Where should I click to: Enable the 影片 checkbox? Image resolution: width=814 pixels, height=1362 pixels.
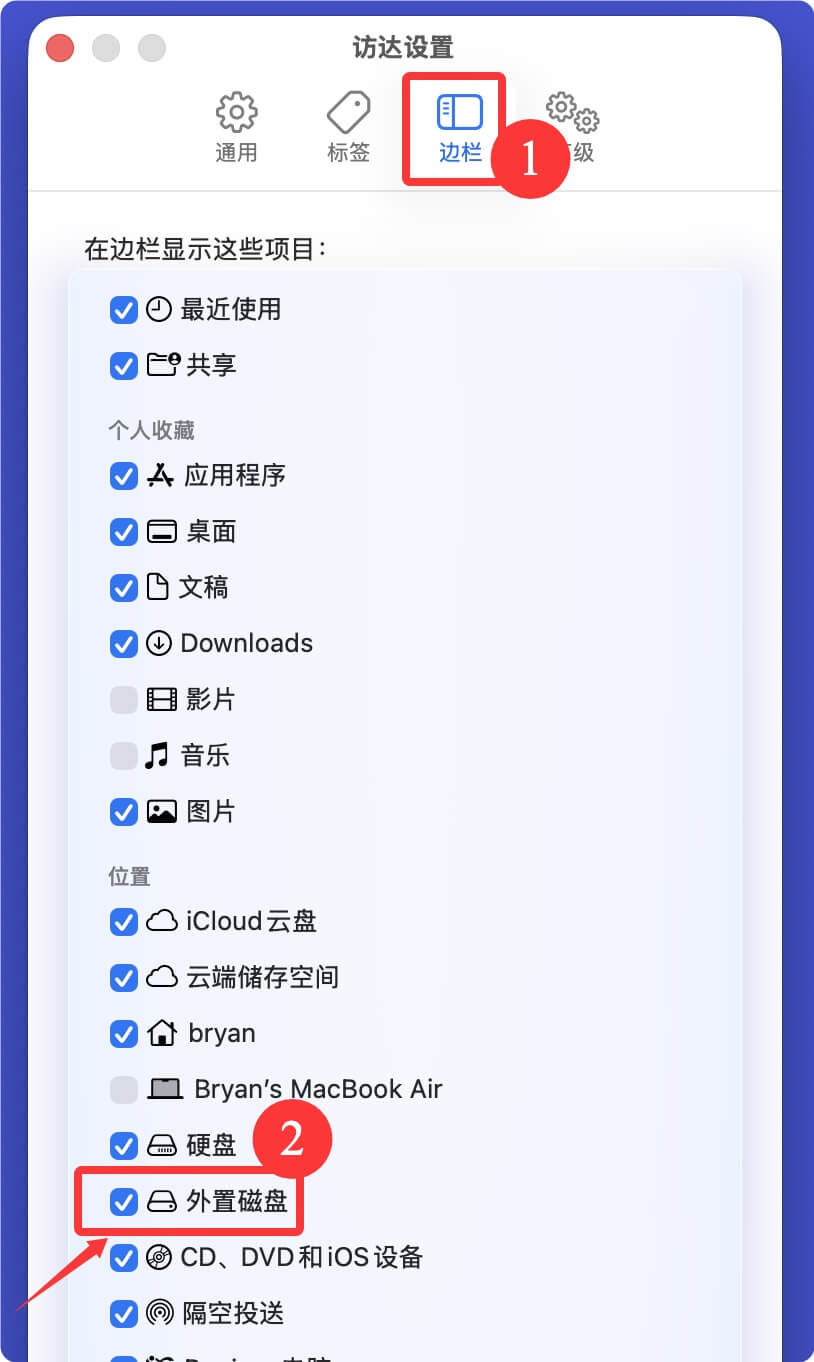(x=123, y=699)
